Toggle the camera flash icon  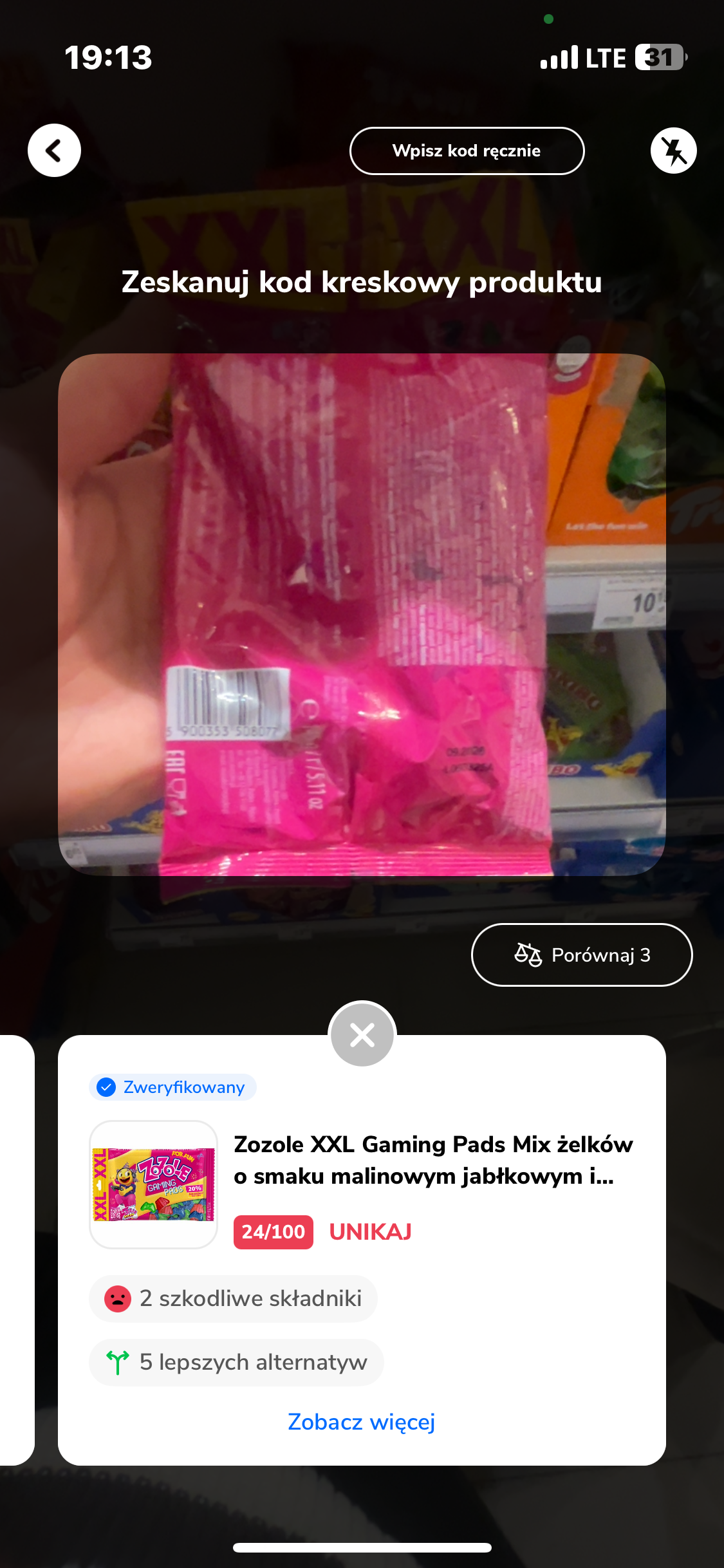[673, 151]
